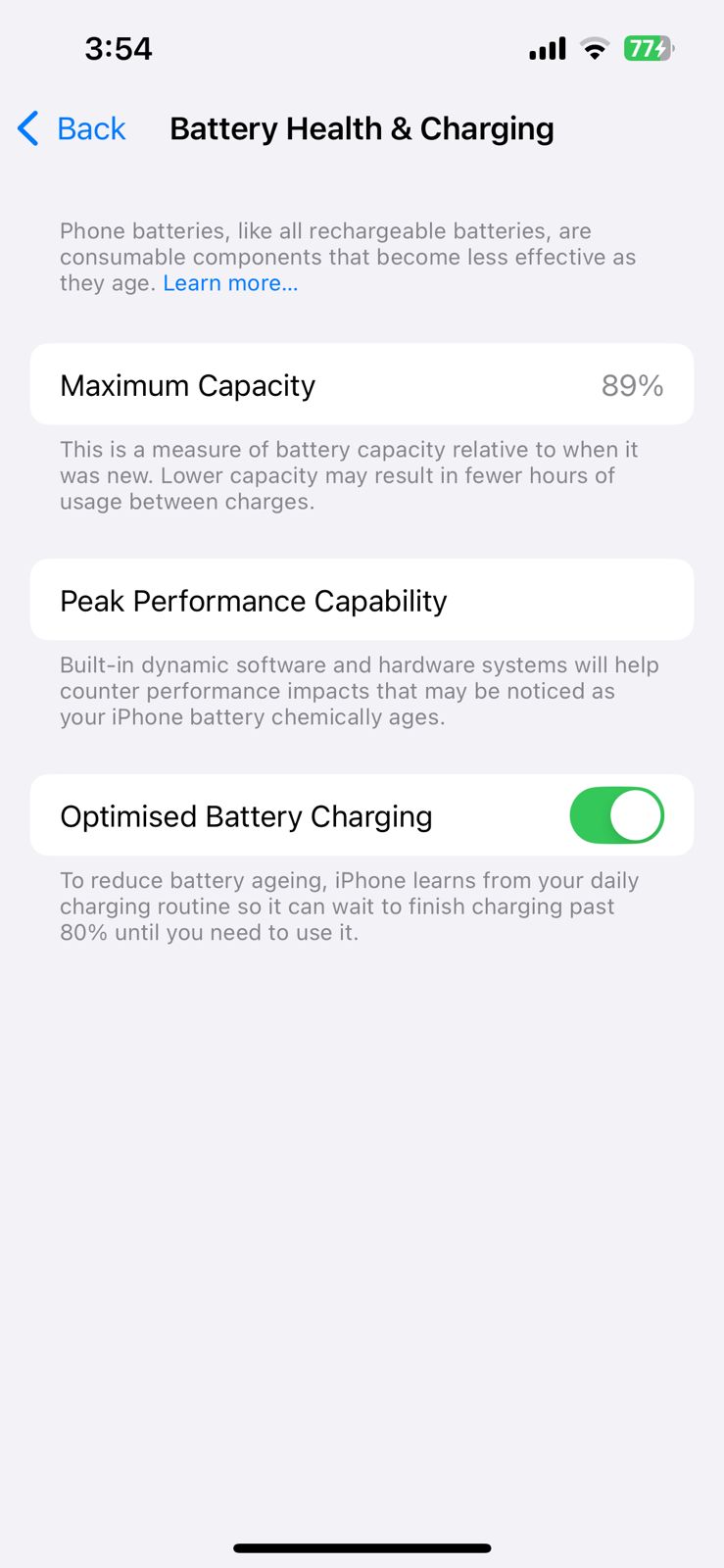
Task: Switch the Optimised Battery Charging control
Action: 616,814
